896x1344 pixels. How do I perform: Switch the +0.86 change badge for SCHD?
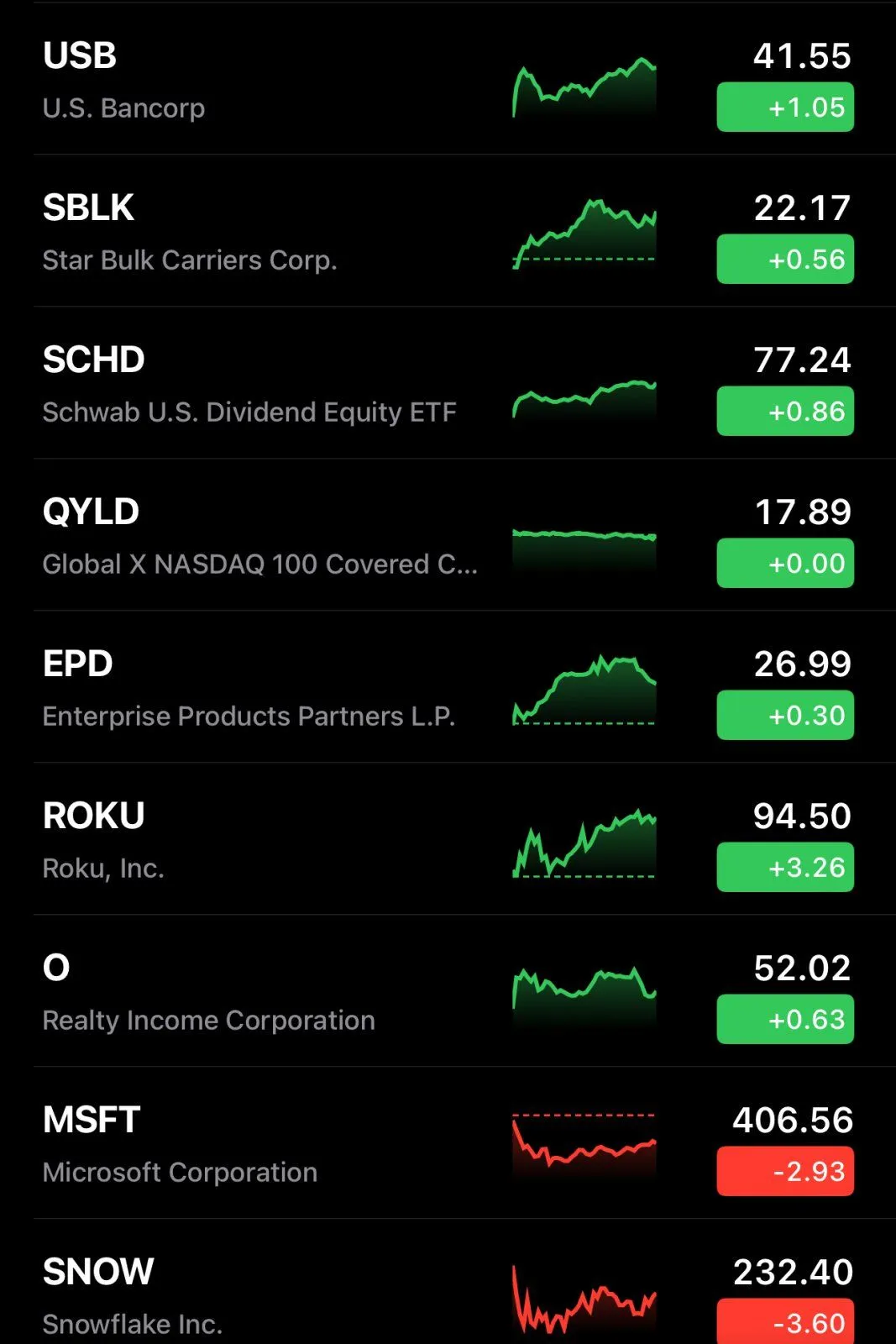click(x=785, y=412)
